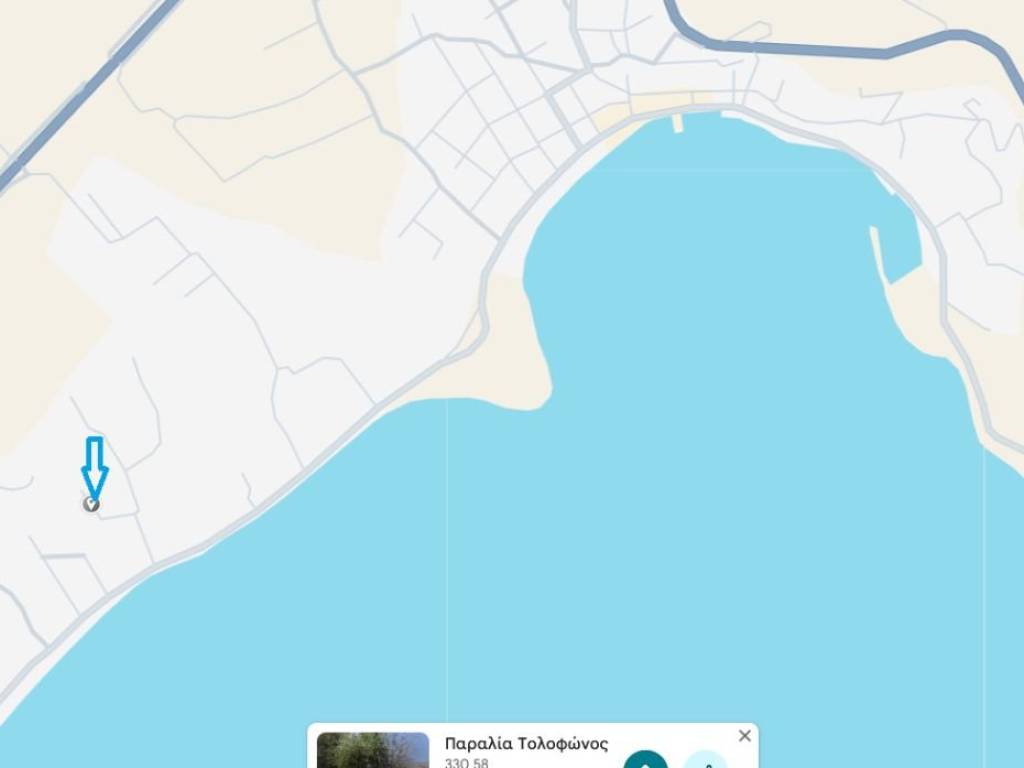Tap the dark teal round button on the place card
Viewport: 1024px width, 768px height.
pos(645,762)
